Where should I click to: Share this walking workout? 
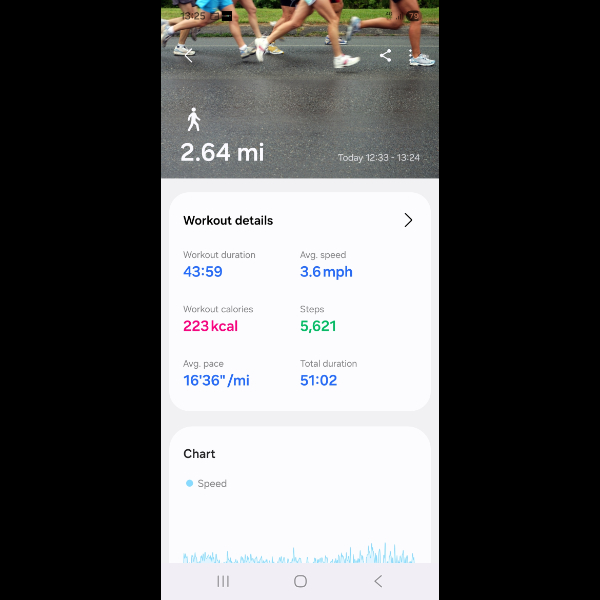pyautogui.click(x=386, y=56)
